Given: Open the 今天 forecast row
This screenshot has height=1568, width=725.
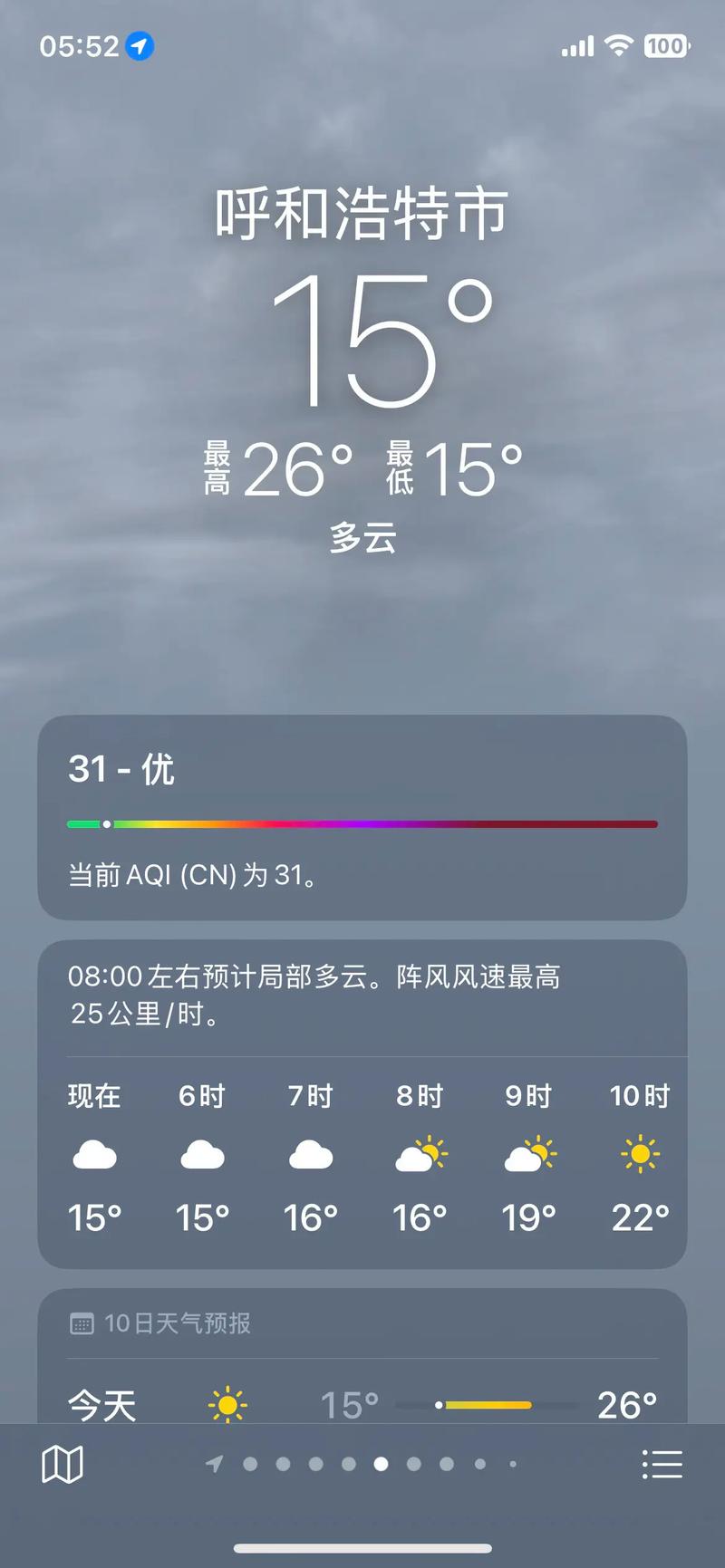Looking at the screenshot, I should (x=362, y=1403).
